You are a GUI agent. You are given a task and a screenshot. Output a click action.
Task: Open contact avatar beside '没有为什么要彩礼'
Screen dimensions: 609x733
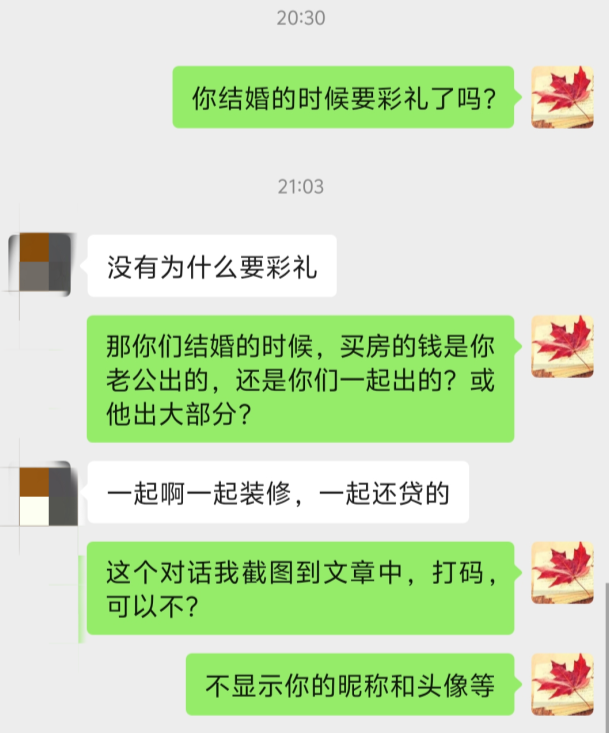pos(40,265)
